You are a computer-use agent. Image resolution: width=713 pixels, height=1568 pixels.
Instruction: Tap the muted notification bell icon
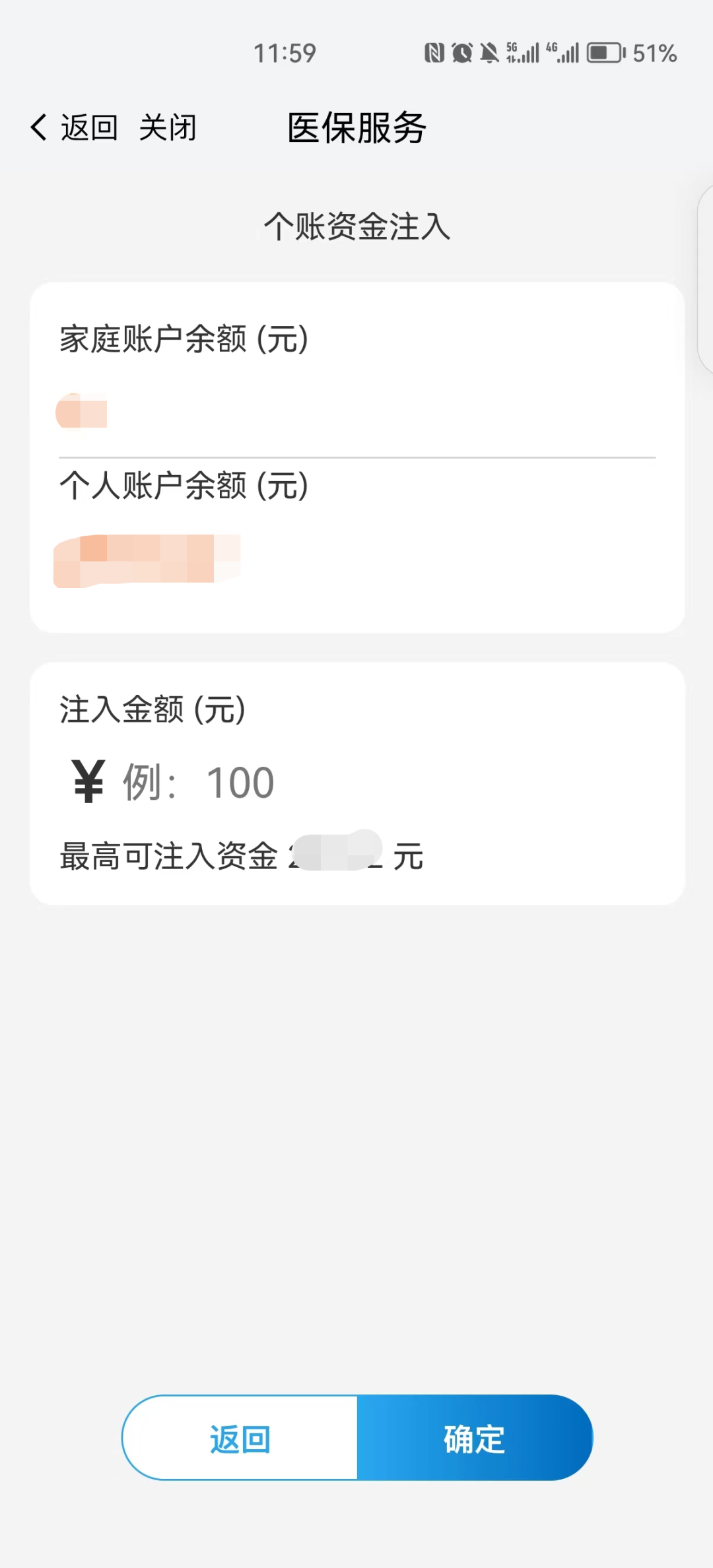(x=490, y=51)
